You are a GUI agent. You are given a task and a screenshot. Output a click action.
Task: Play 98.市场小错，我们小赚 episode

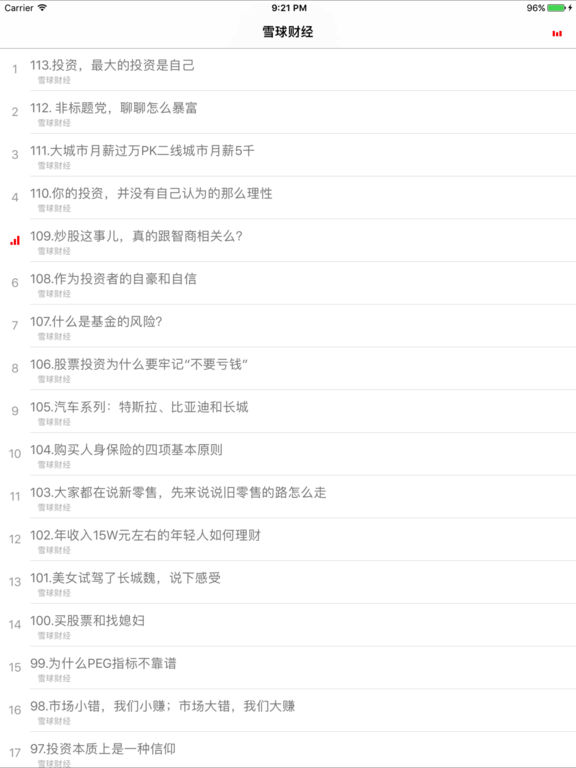288,710
